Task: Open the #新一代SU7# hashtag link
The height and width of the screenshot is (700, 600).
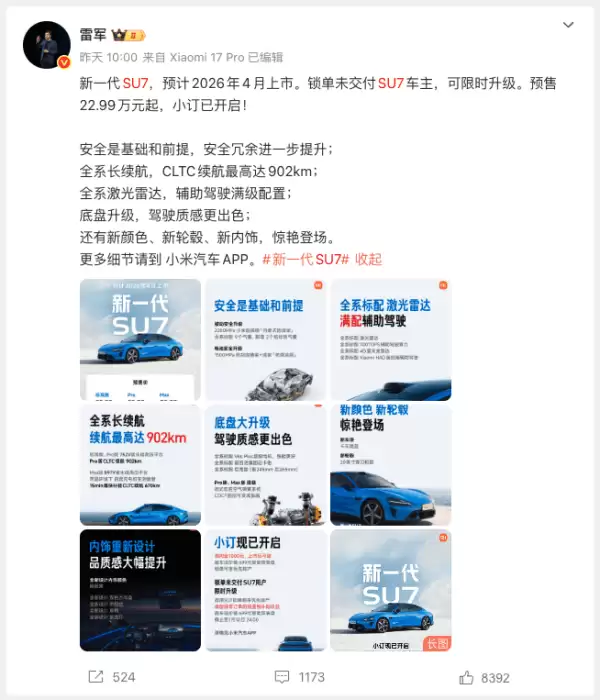Action: (x=307, y=259)
